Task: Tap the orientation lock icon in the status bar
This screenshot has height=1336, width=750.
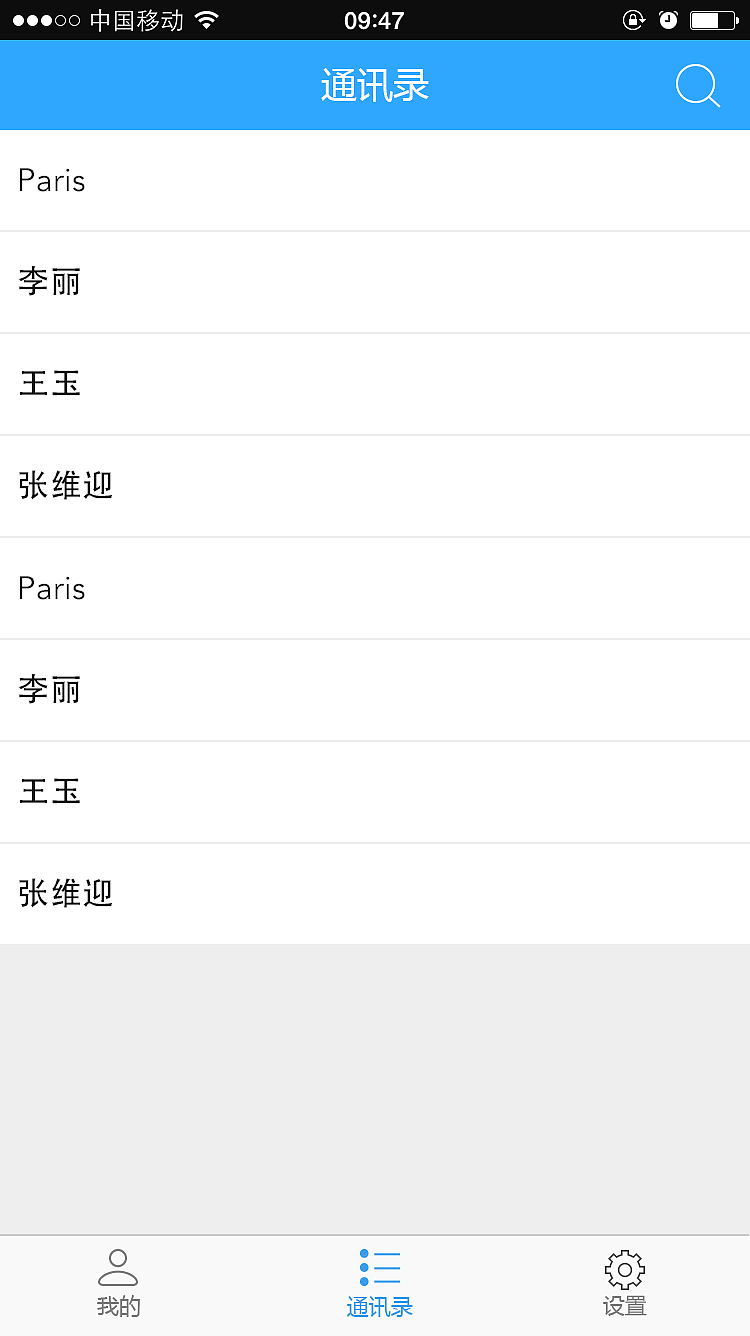Action: [633, 18]
